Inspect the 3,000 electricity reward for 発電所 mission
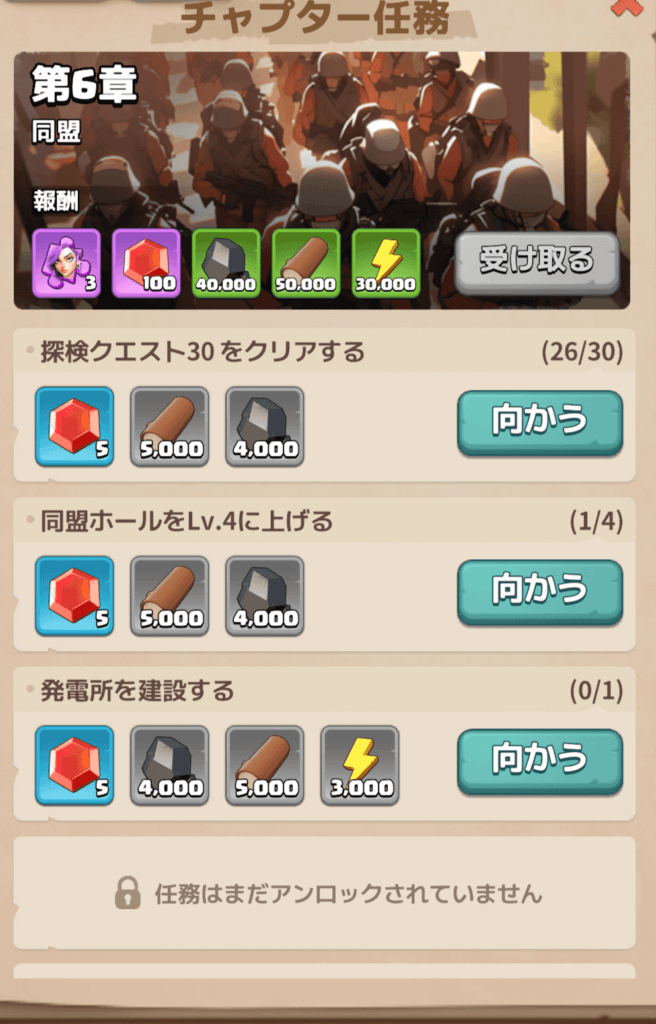Screen dimensions: 656x1024 (x=360, y=765)
